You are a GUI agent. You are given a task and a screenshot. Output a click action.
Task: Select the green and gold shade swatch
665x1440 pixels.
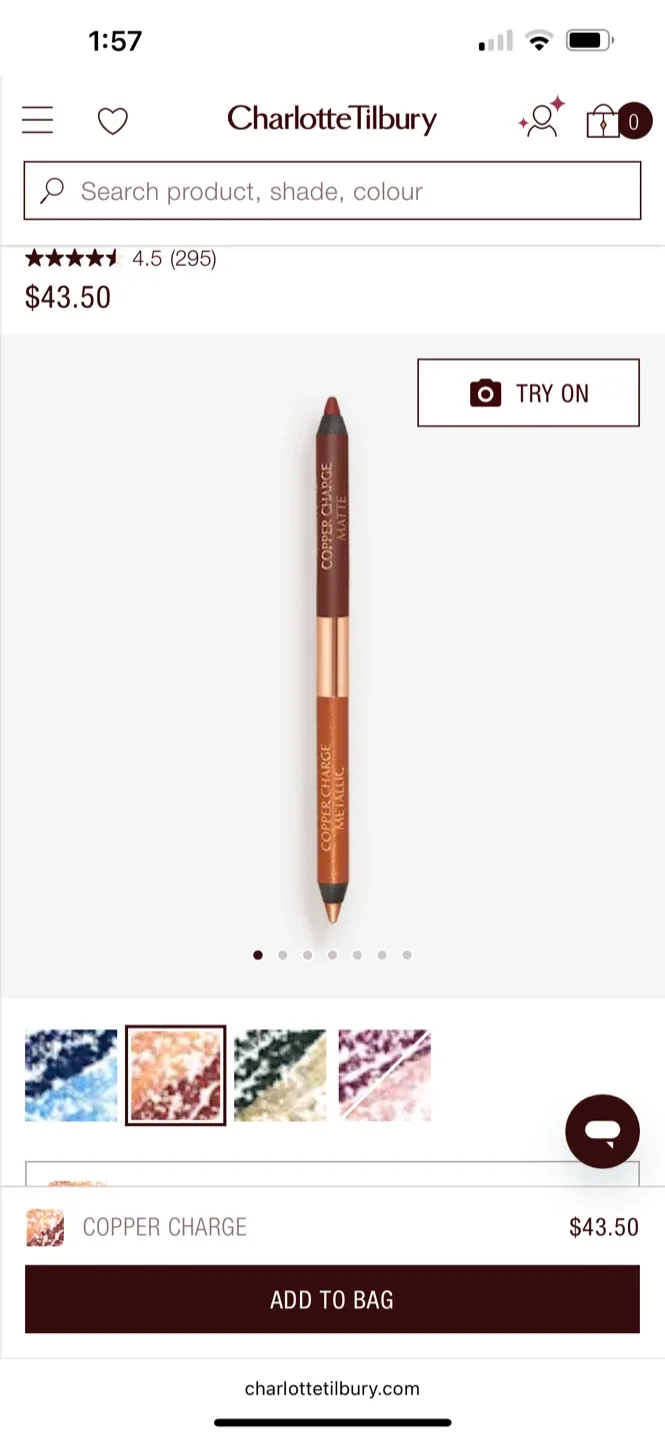(x=280, y=1076)
